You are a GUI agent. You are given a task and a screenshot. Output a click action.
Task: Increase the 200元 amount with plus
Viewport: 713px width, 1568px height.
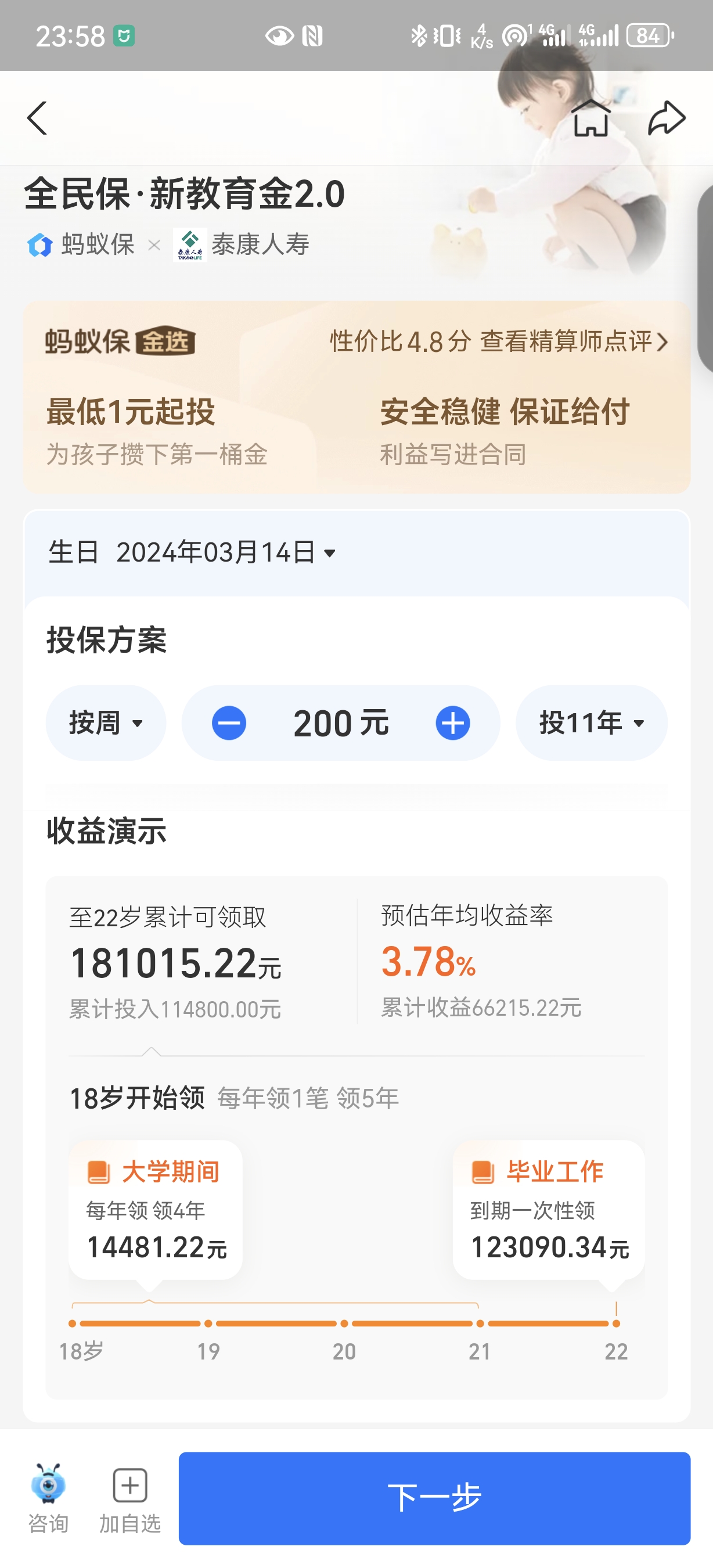pyautogui.click(x=453, y=723)
